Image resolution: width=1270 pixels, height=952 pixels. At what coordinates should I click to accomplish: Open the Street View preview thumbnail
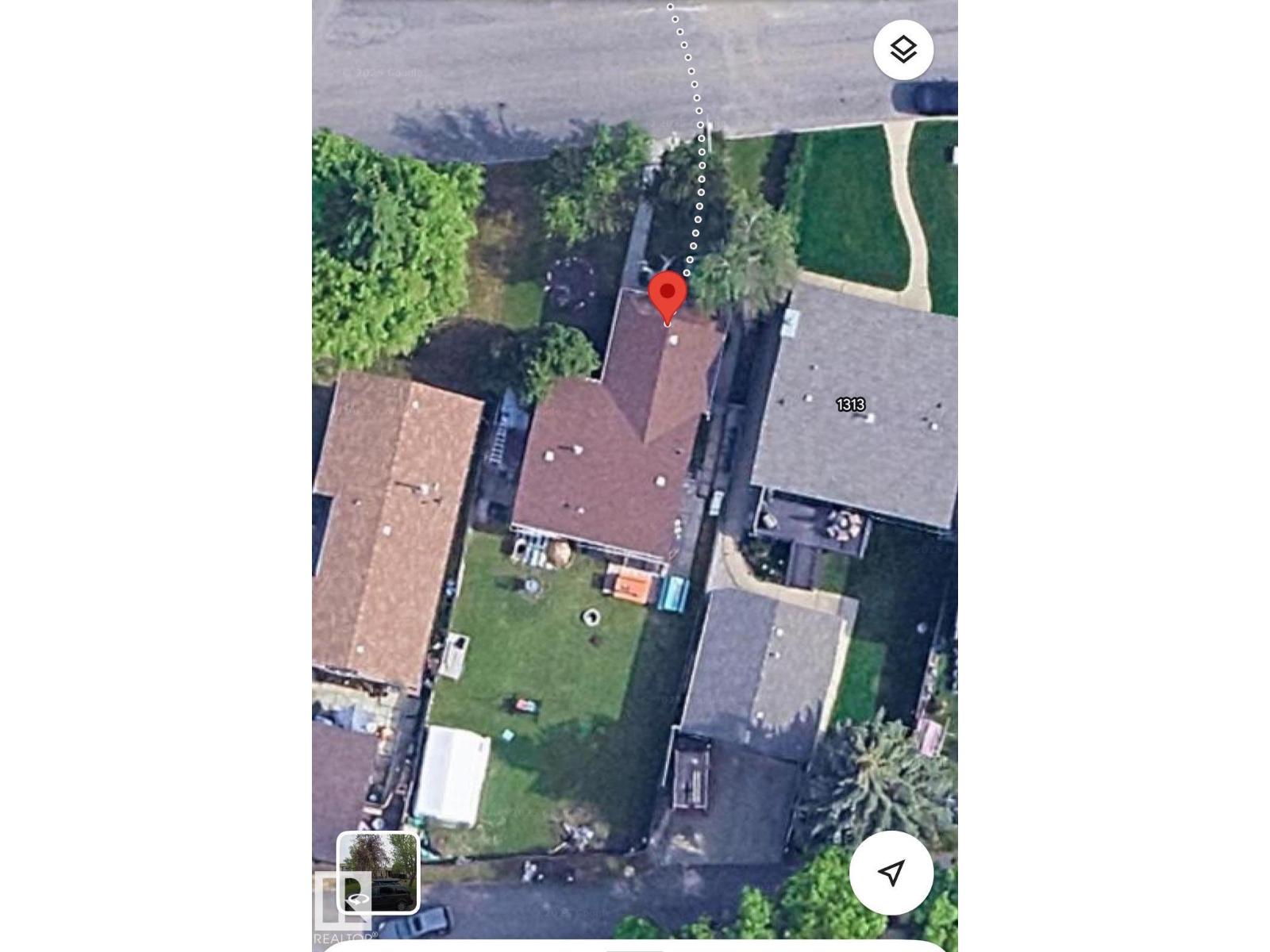(378, 873)
